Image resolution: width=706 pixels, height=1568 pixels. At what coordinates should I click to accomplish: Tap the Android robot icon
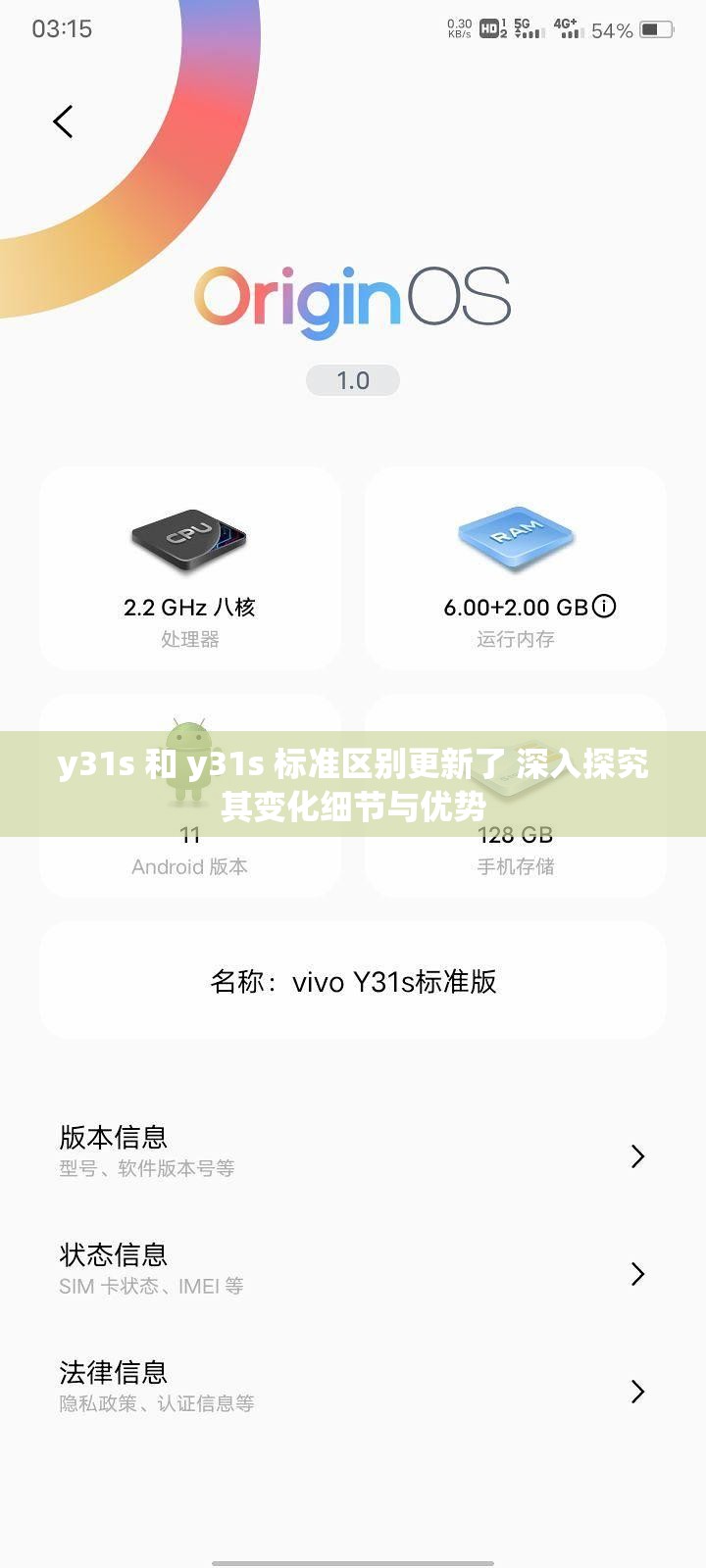(x=188, y=759)
